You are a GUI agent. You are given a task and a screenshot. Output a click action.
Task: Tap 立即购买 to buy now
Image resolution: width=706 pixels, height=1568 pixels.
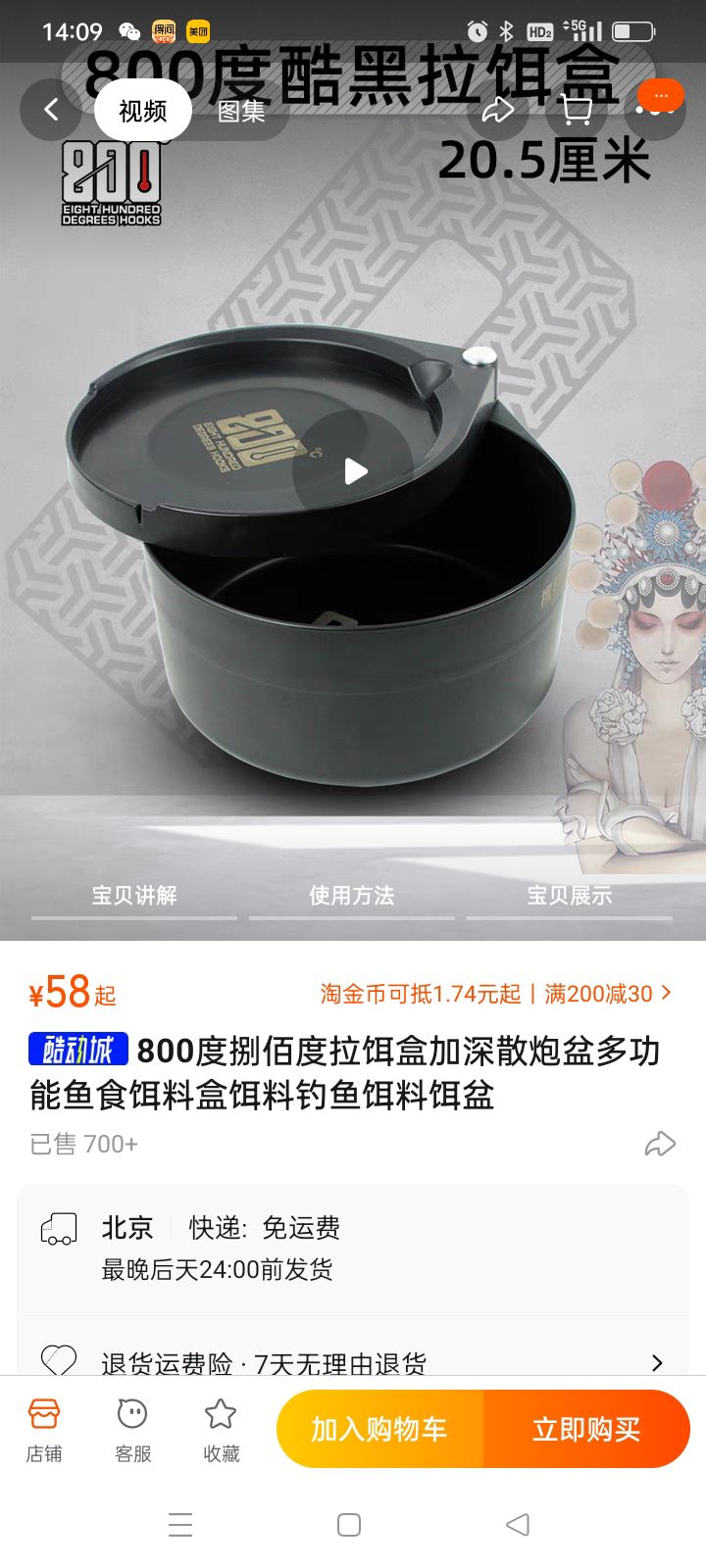(586, 1429)
